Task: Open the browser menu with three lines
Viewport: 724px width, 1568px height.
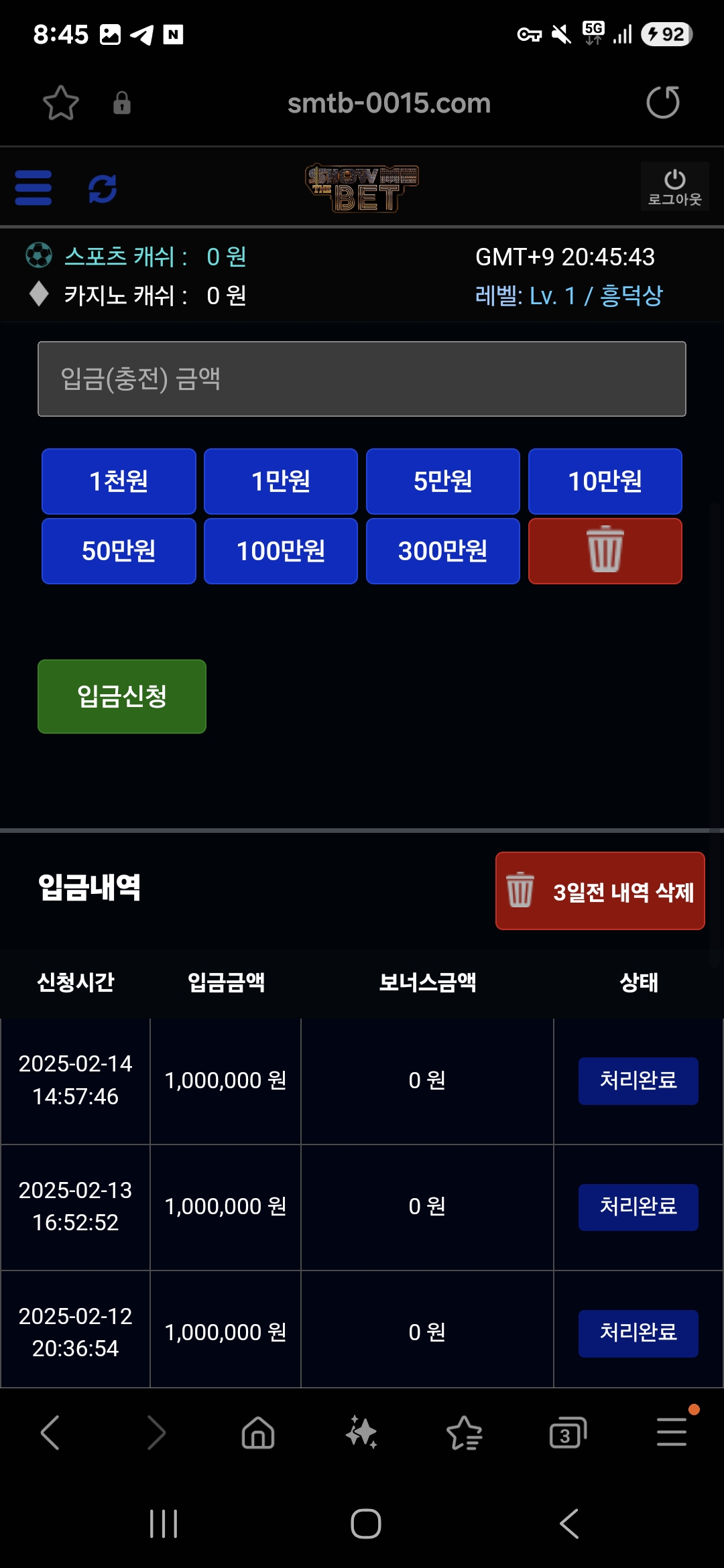Action: [672, 1431]
